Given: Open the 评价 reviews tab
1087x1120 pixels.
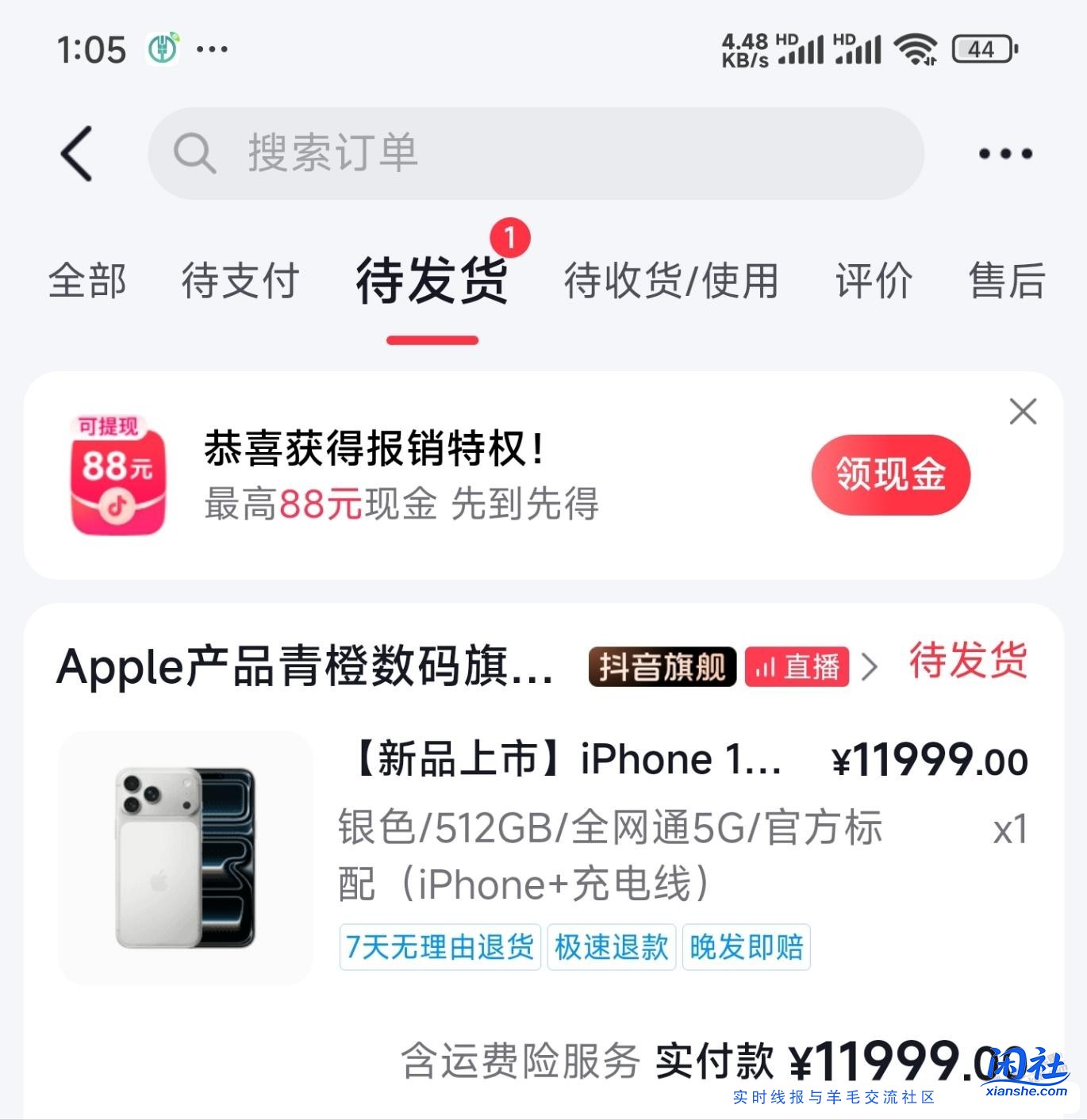Looking at the screenshot, I should click(873, 281).
